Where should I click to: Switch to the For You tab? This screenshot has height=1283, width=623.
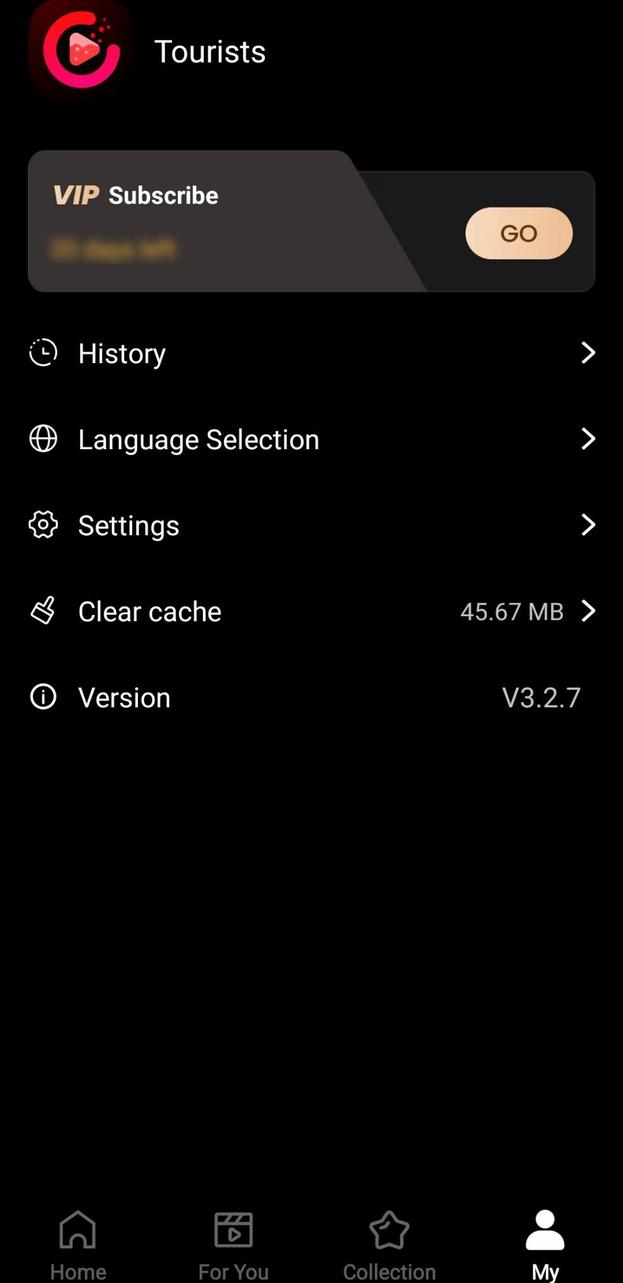(233, 1243)
